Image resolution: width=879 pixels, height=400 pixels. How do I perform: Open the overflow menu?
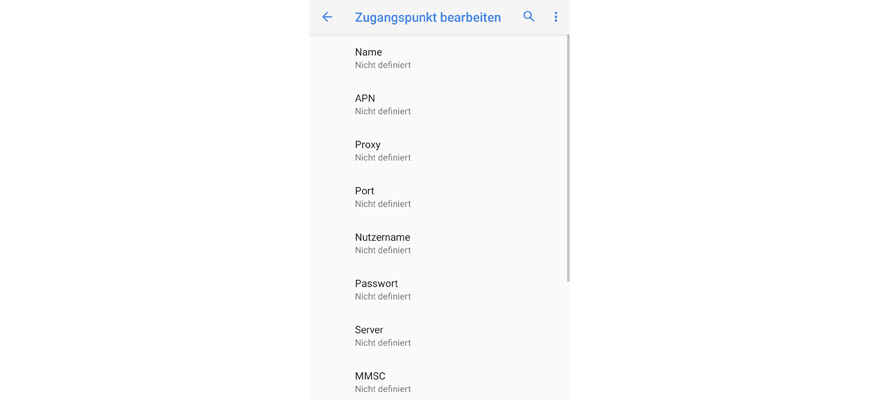pos(556,17)
